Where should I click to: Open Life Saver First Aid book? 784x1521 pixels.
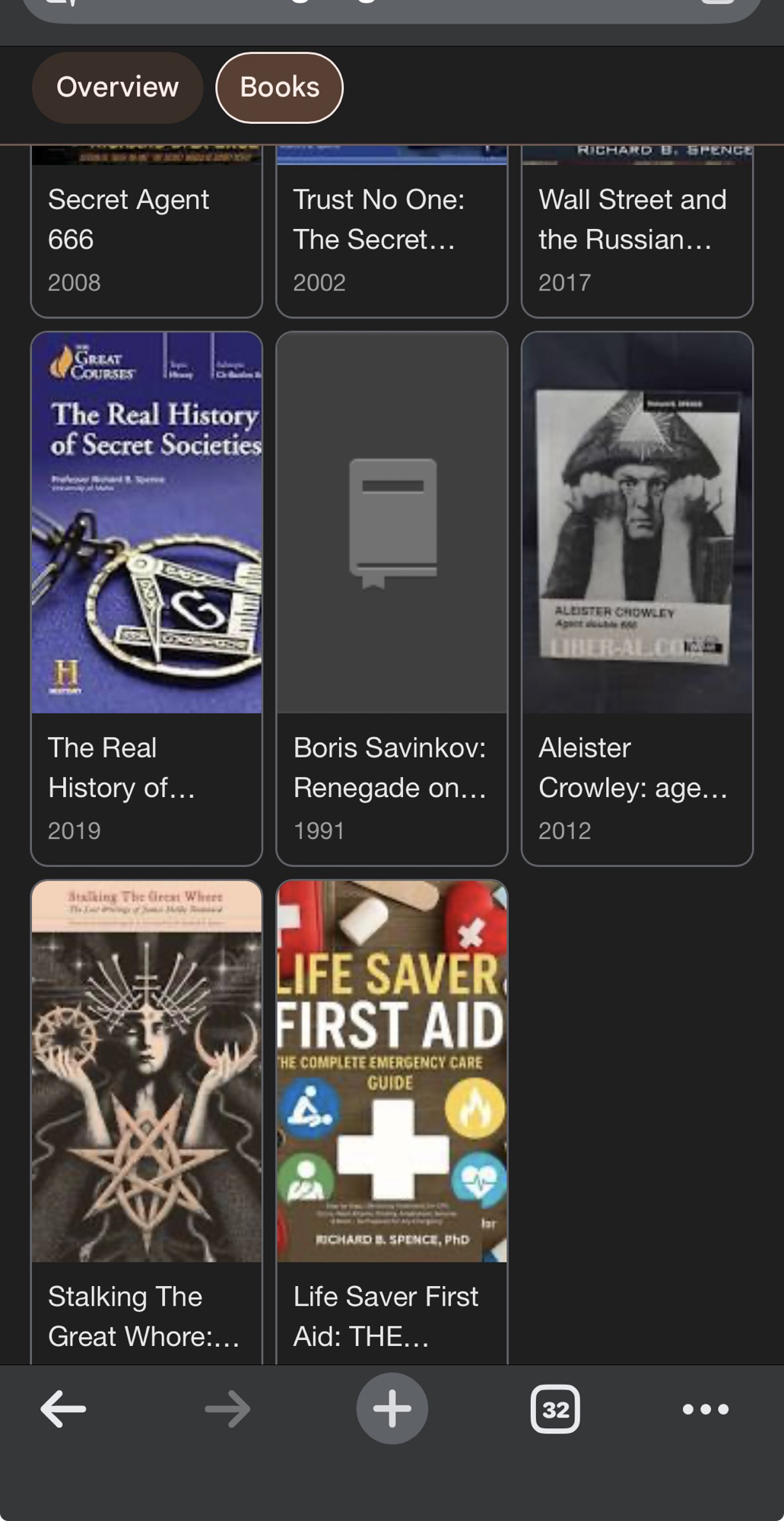[391, 1118]
